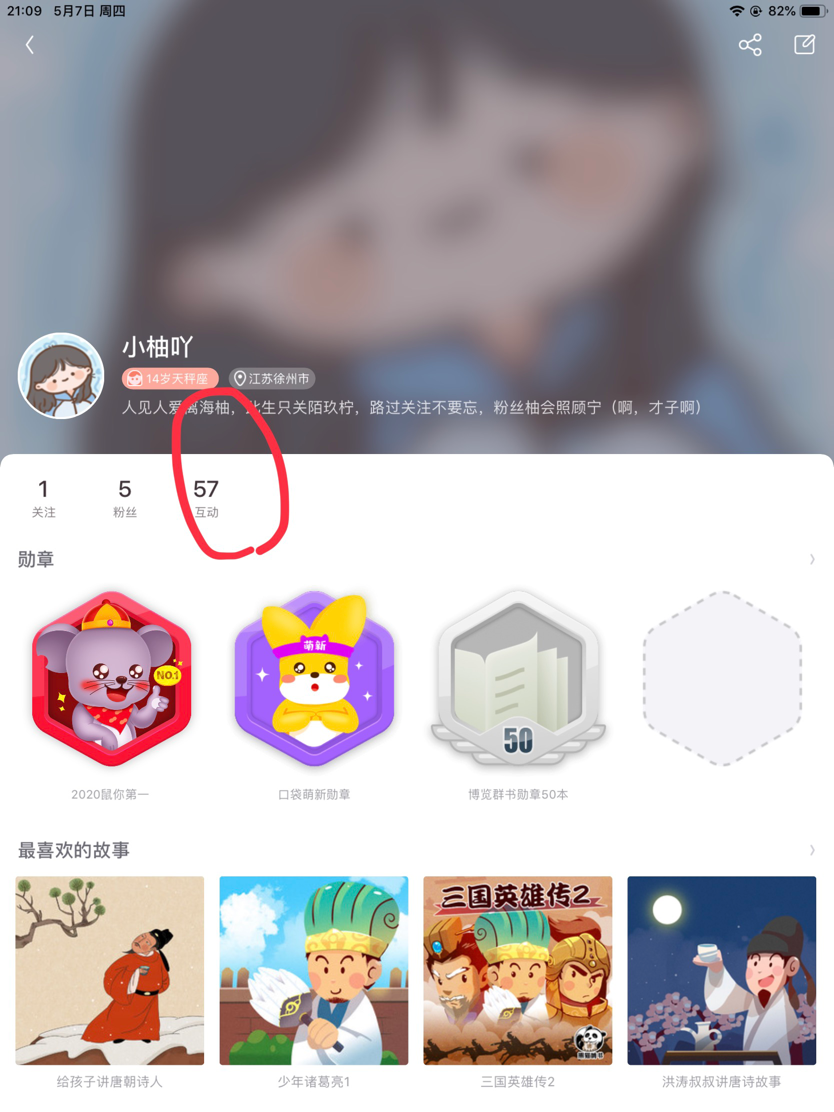The height and width of the screenshot is (1112, 834).
Task: Edit the profile information
Action: [804, 45]
